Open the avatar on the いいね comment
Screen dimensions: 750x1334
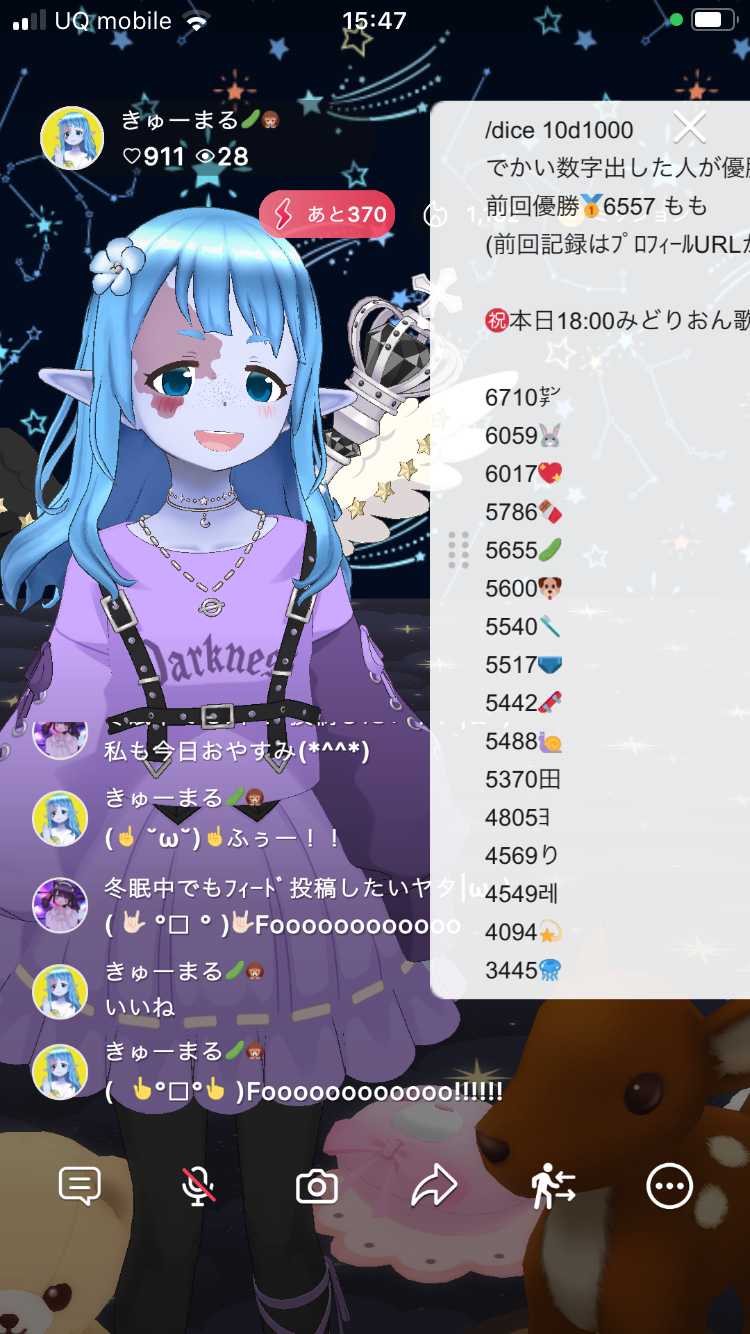(x=60, y=992)
